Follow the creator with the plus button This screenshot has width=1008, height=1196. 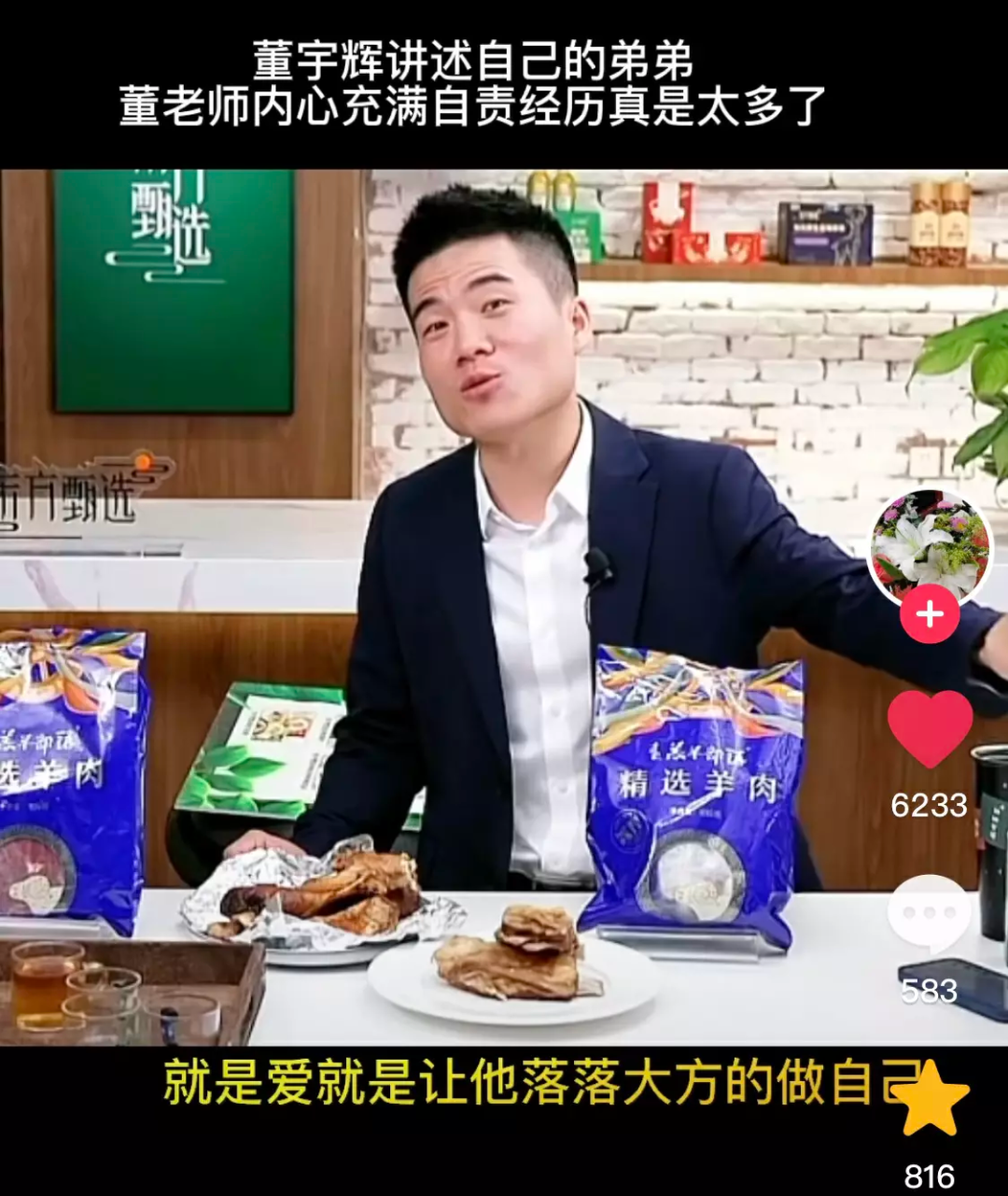(930, 615)
